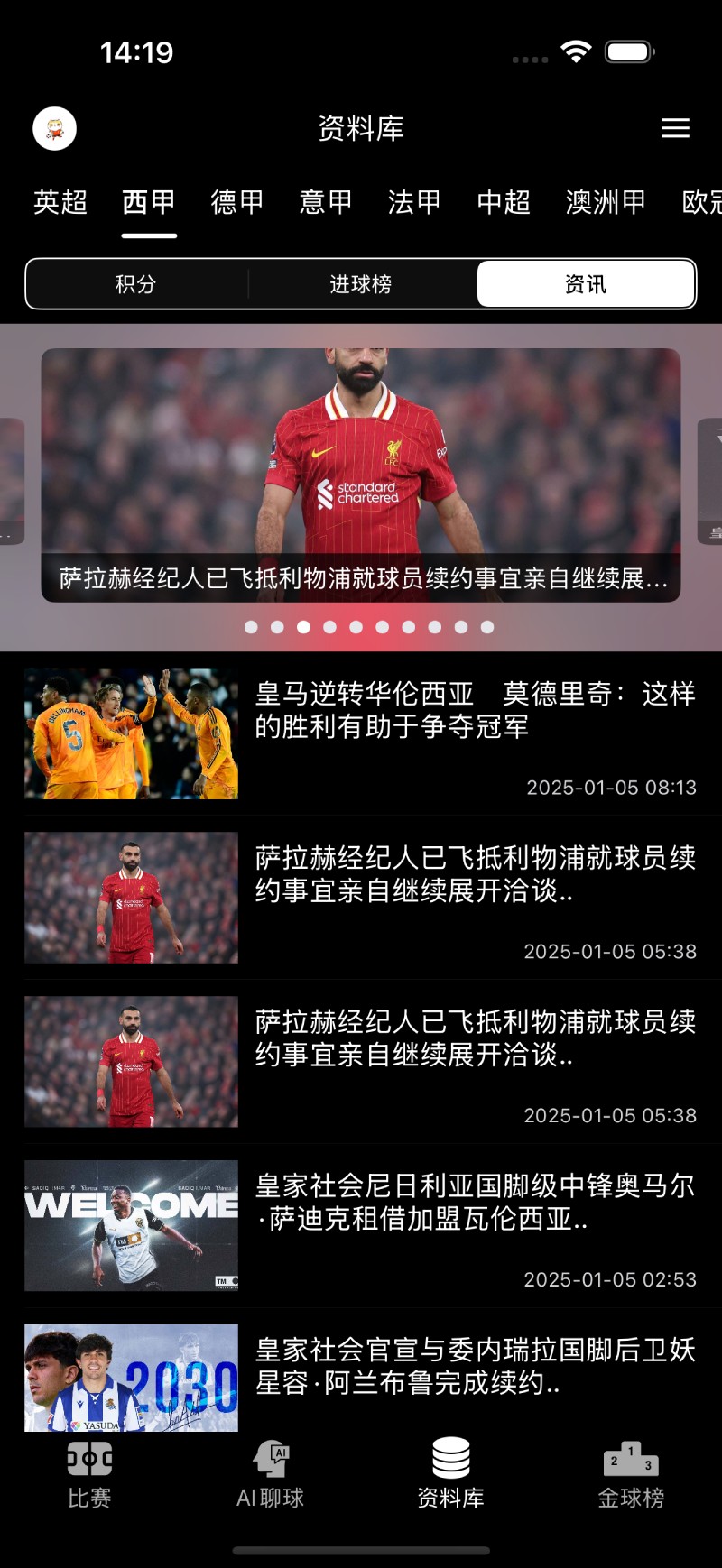The width and height of the screenshot is (722, 1568).
Task: Select the 中超 league tab
Action: tap(504, 202)
